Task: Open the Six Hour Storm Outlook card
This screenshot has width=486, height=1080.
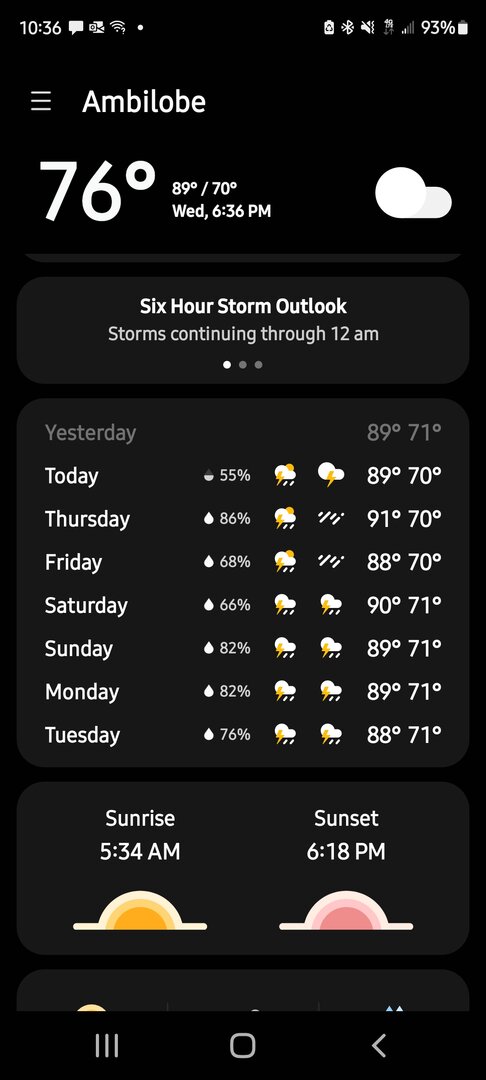Action: 243,331
